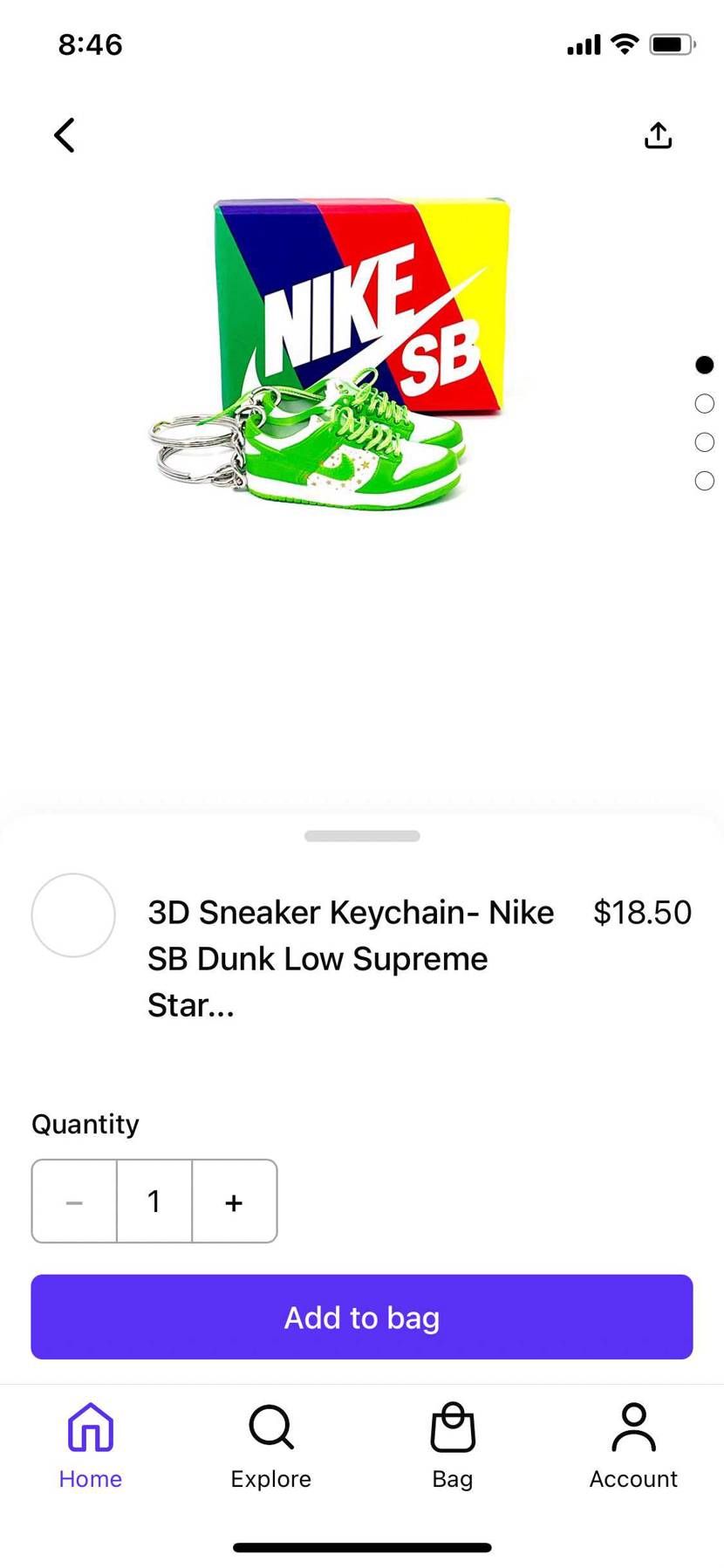
Task: Open the Explore tab
Action: (x=271, y=1446)
